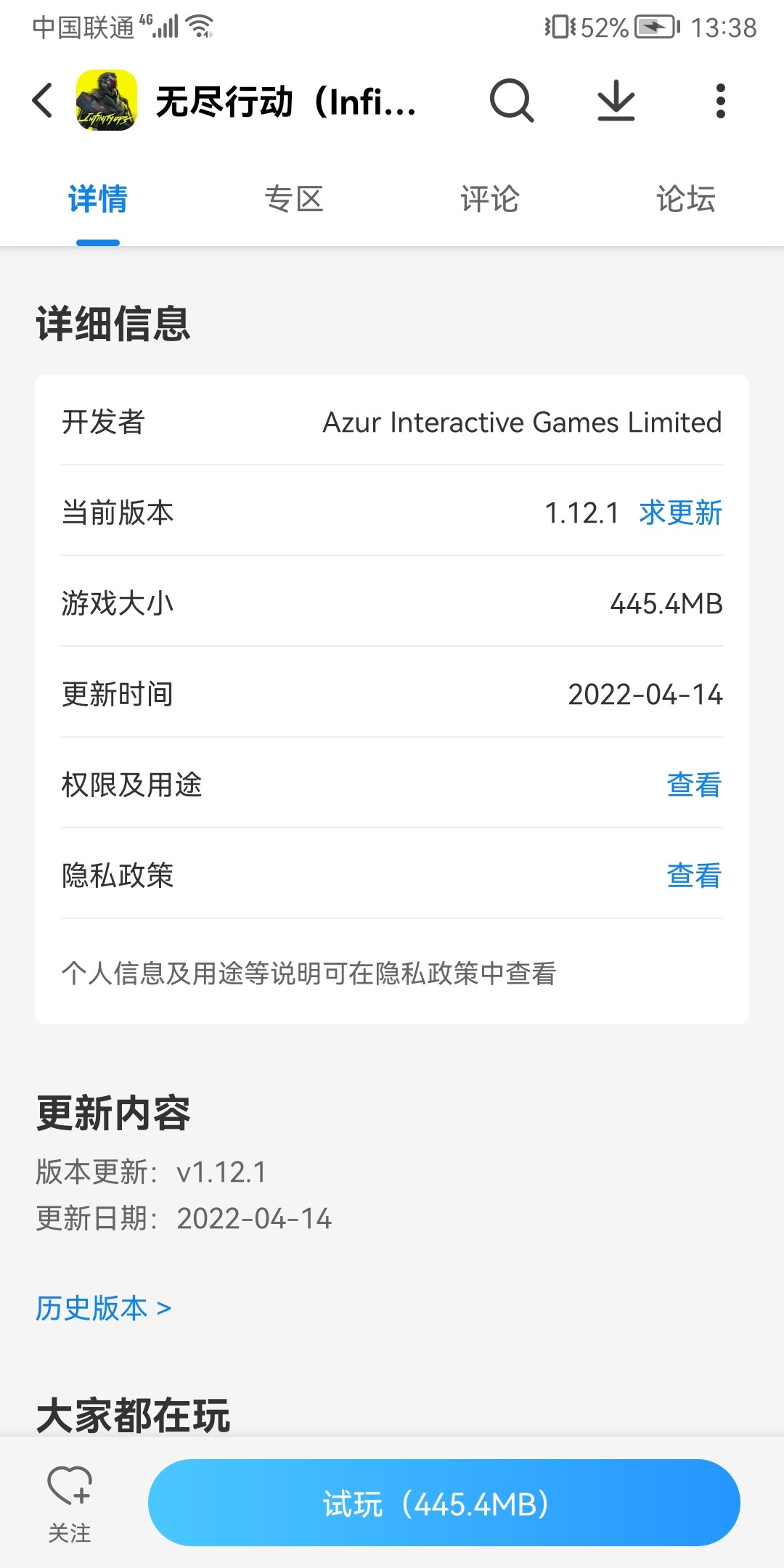Switch to the 评论 tab

click(489, 199)
